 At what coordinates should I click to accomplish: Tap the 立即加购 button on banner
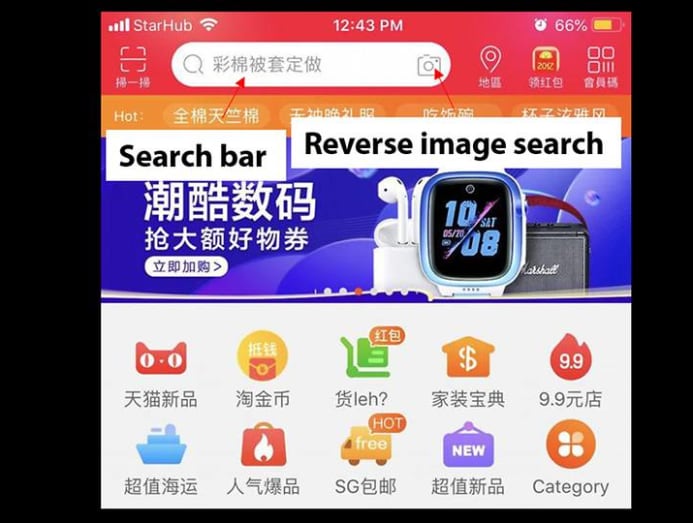186,267
